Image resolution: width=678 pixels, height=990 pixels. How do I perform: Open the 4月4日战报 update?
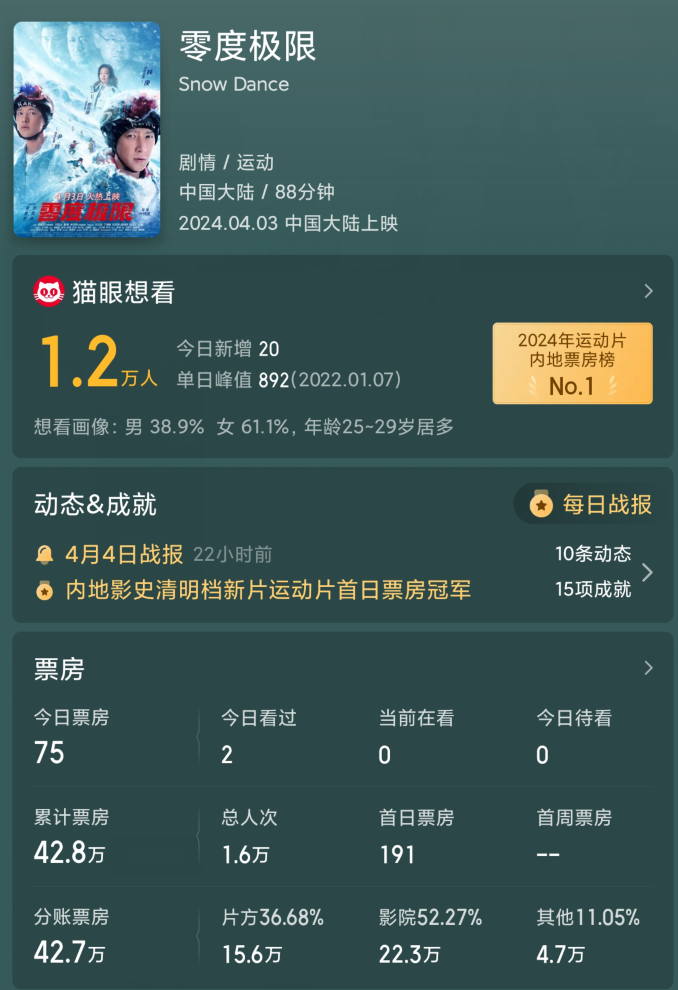[x=124, y=554]
